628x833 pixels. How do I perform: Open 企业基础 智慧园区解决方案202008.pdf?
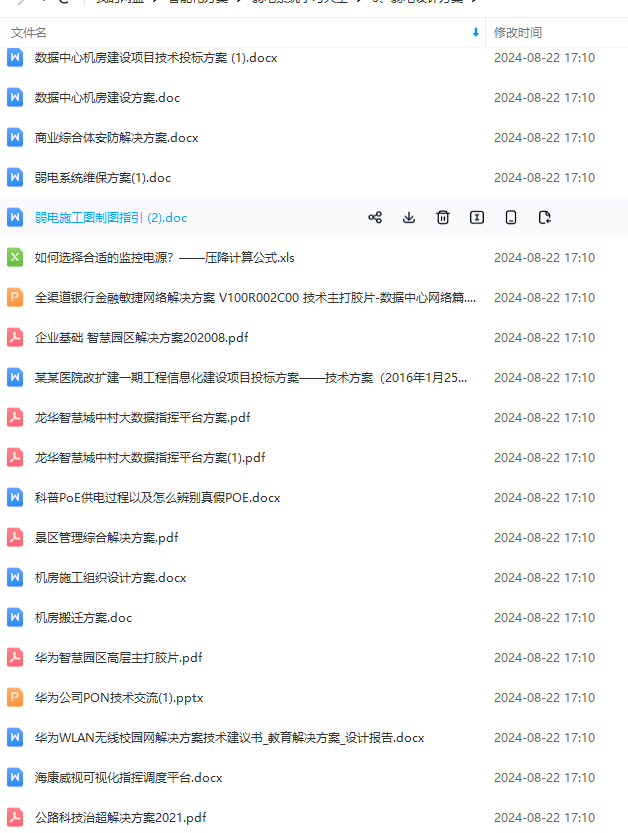141,337
